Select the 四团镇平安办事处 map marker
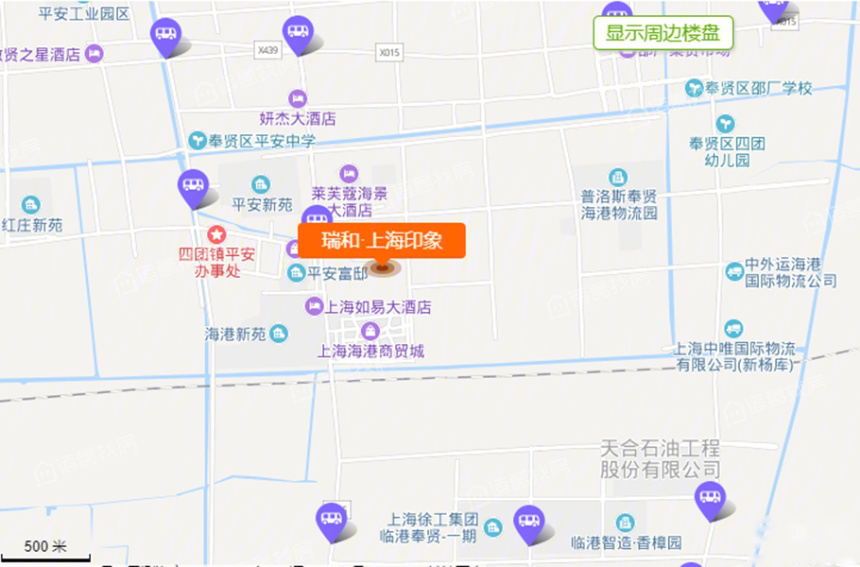 [x=216, y=234]
